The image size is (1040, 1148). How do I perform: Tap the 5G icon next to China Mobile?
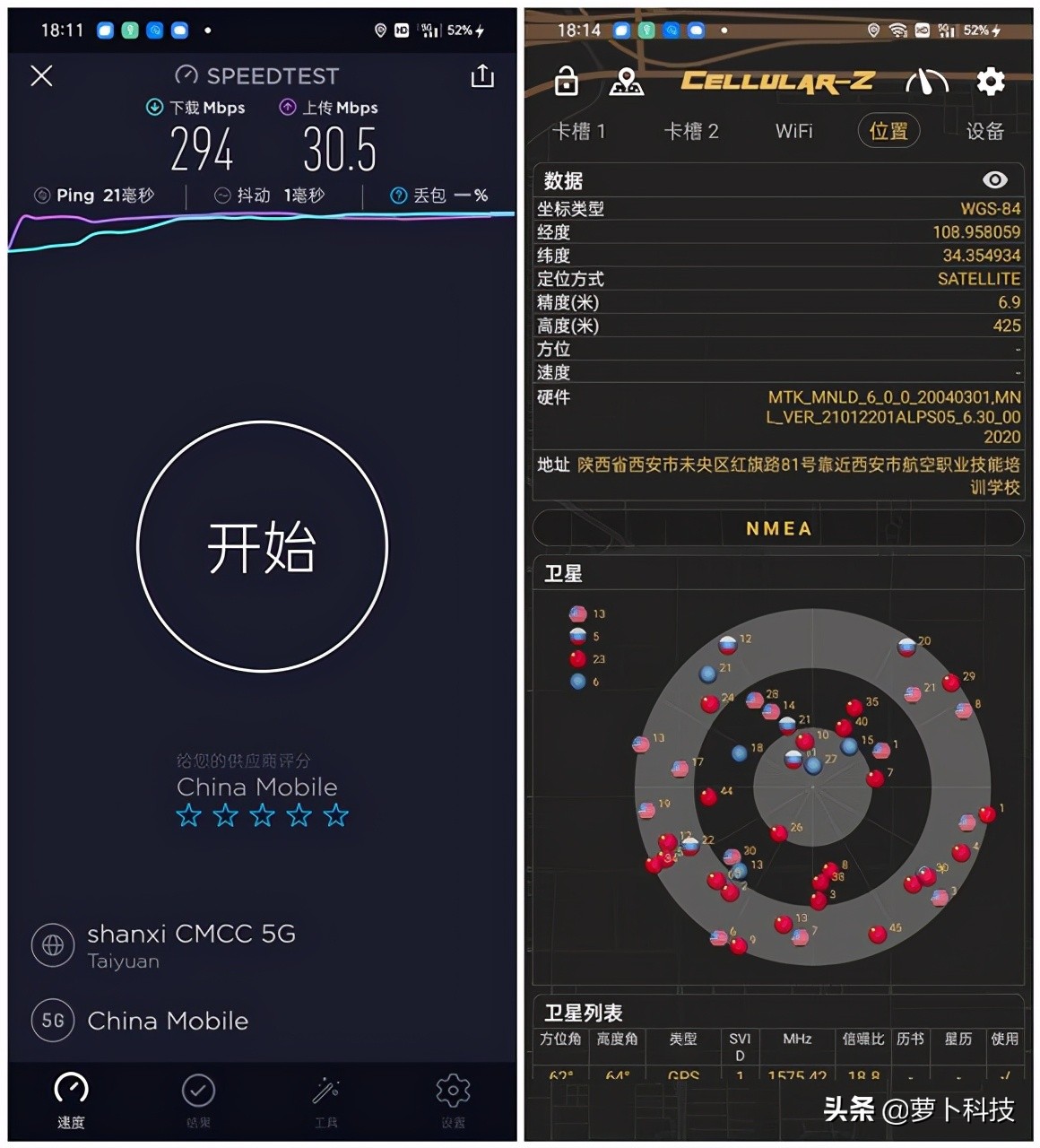[x=53, y=1021]
